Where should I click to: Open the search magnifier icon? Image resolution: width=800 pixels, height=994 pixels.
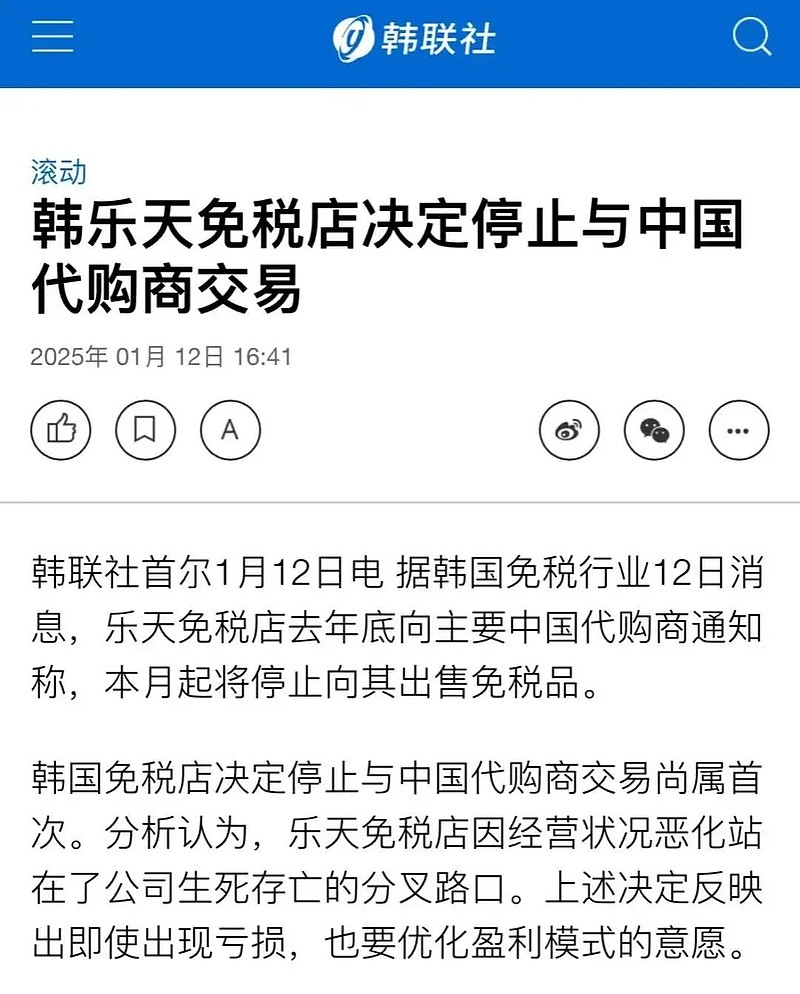(x=751, y=38)
